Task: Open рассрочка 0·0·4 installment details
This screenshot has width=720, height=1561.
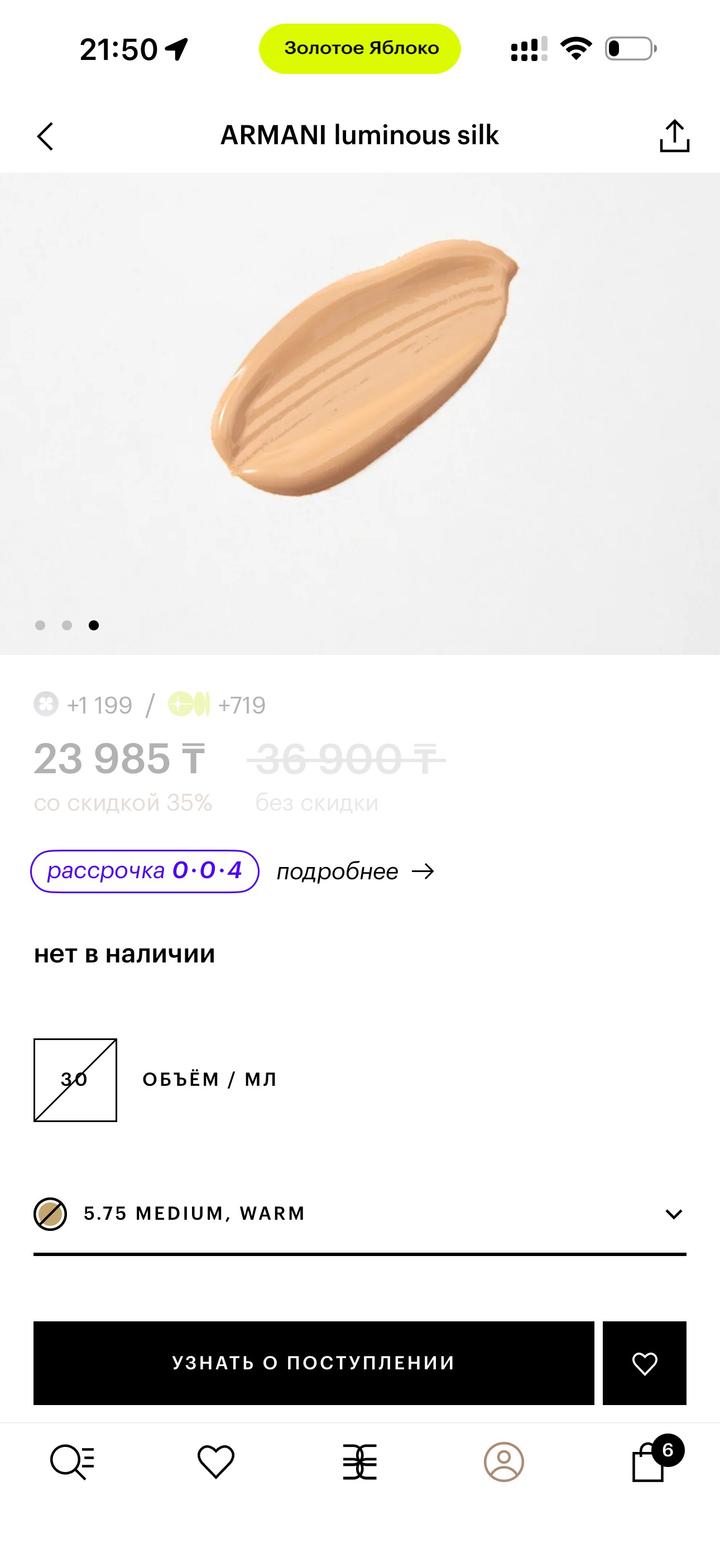Action: point(145,871)
